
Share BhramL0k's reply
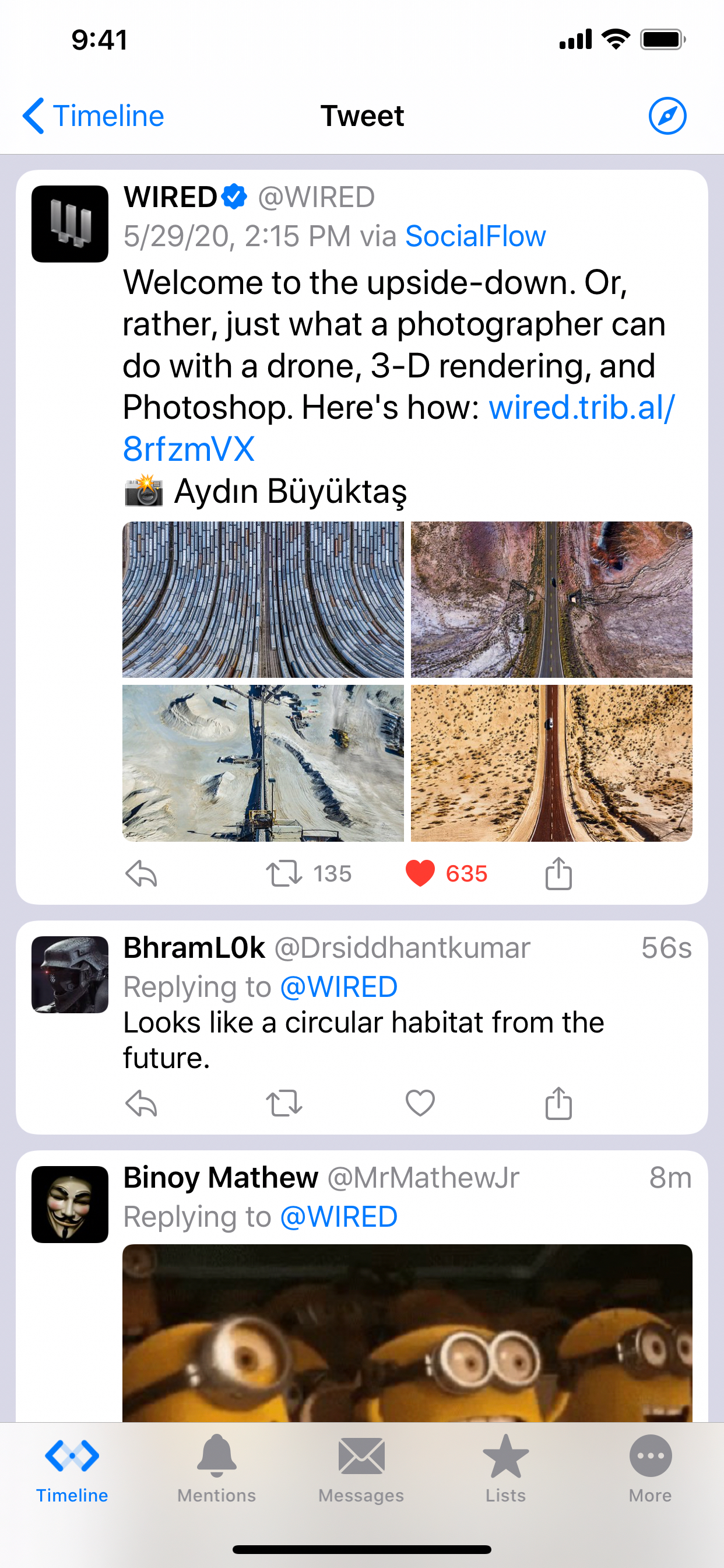[558, 1103]
